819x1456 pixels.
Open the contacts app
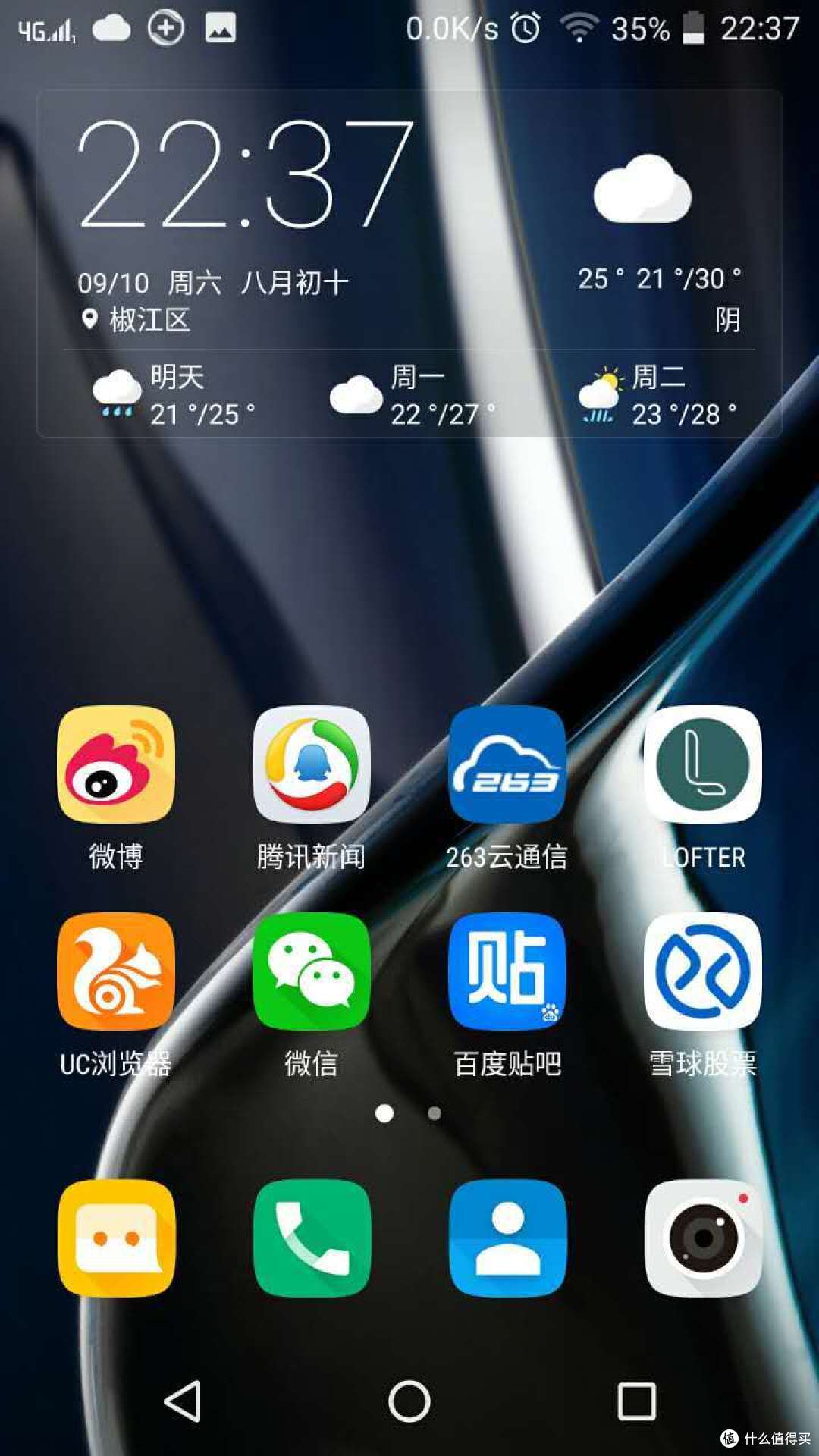(x=507, y=1238)
